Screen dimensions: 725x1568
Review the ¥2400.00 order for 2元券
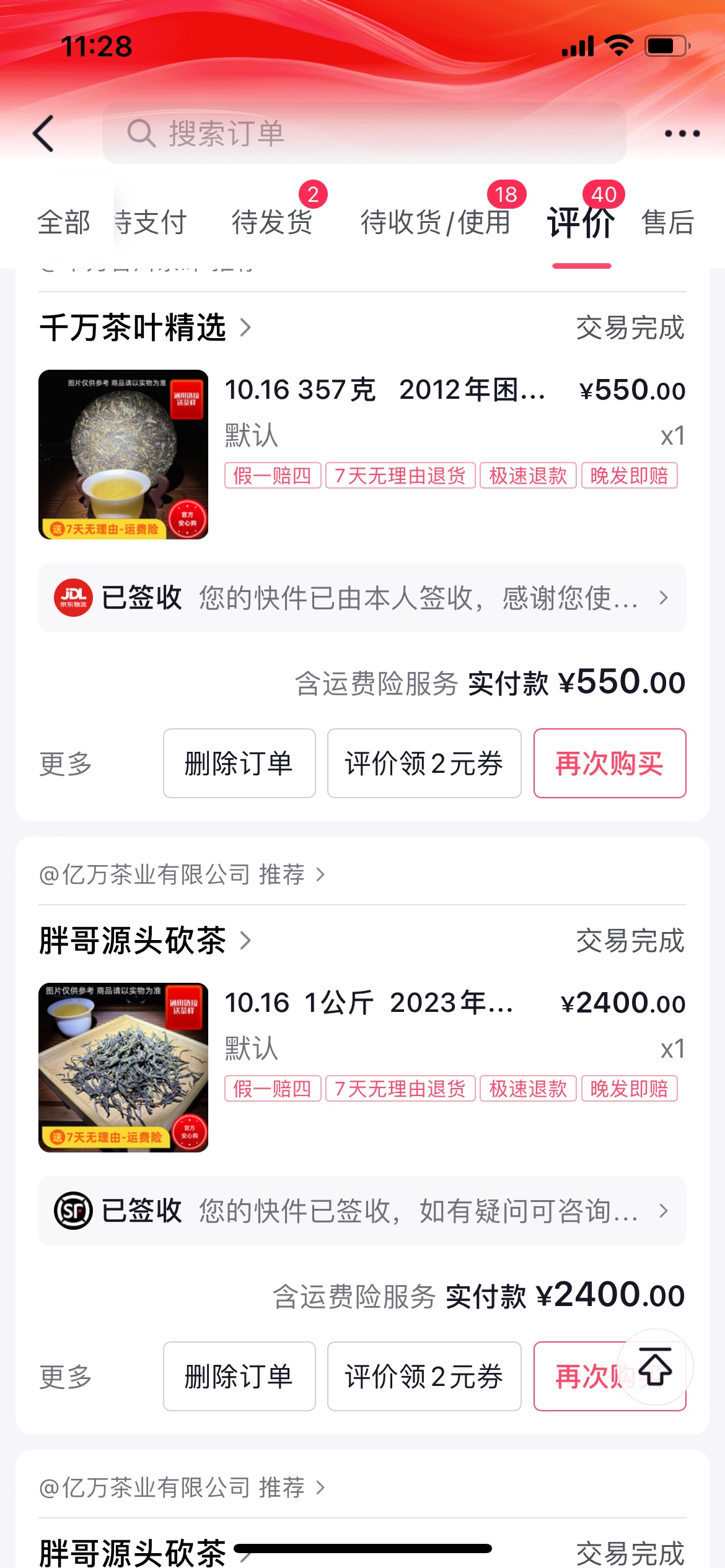point(424,1376)
